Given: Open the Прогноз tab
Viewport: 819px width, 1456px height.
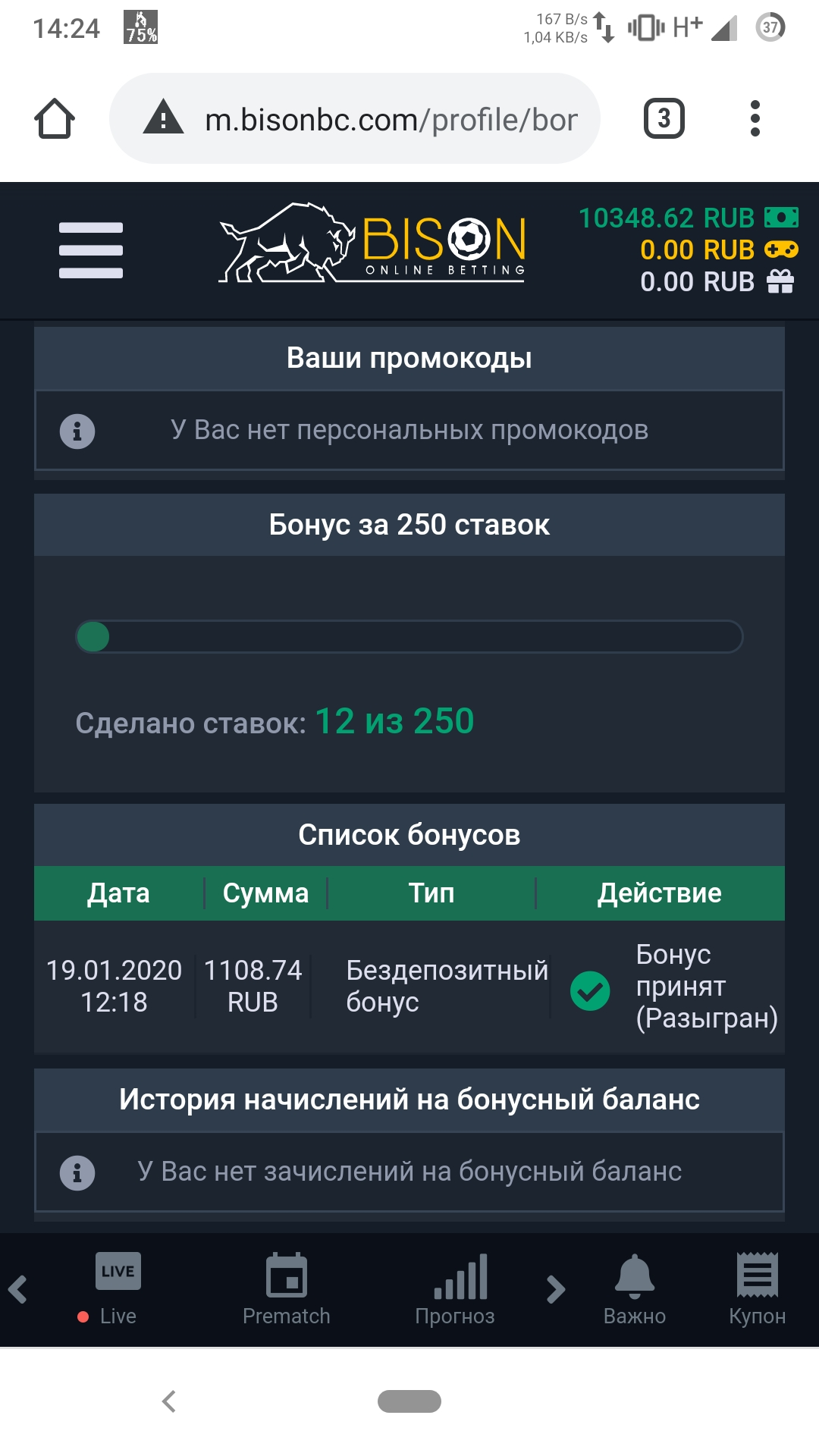Looking at the screenshot, I should (455, 1289).
